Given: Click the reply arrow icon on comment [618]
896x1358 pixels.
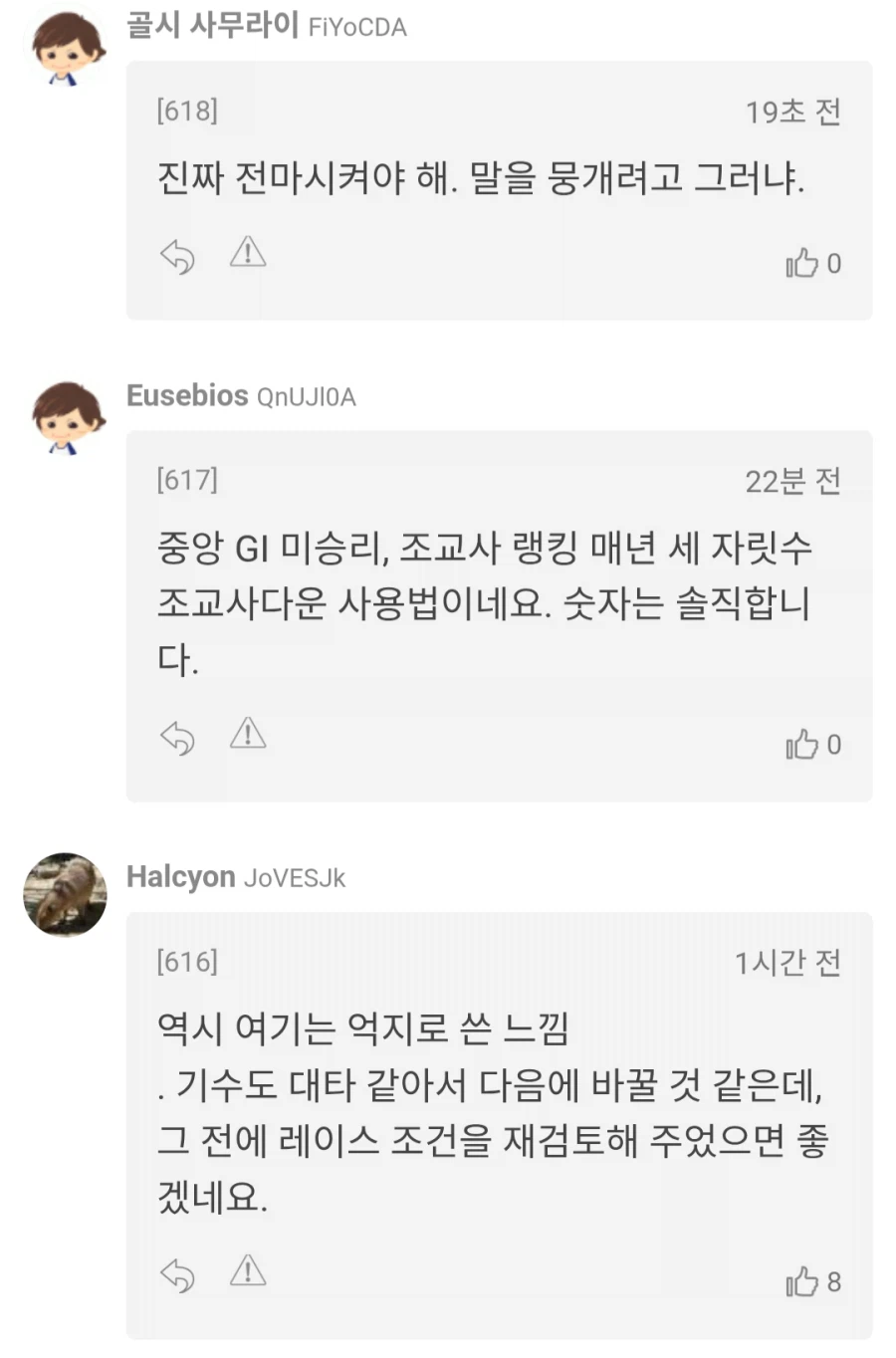Looking at the screenshot, I should pyautogui.click(x=178, y=255).
